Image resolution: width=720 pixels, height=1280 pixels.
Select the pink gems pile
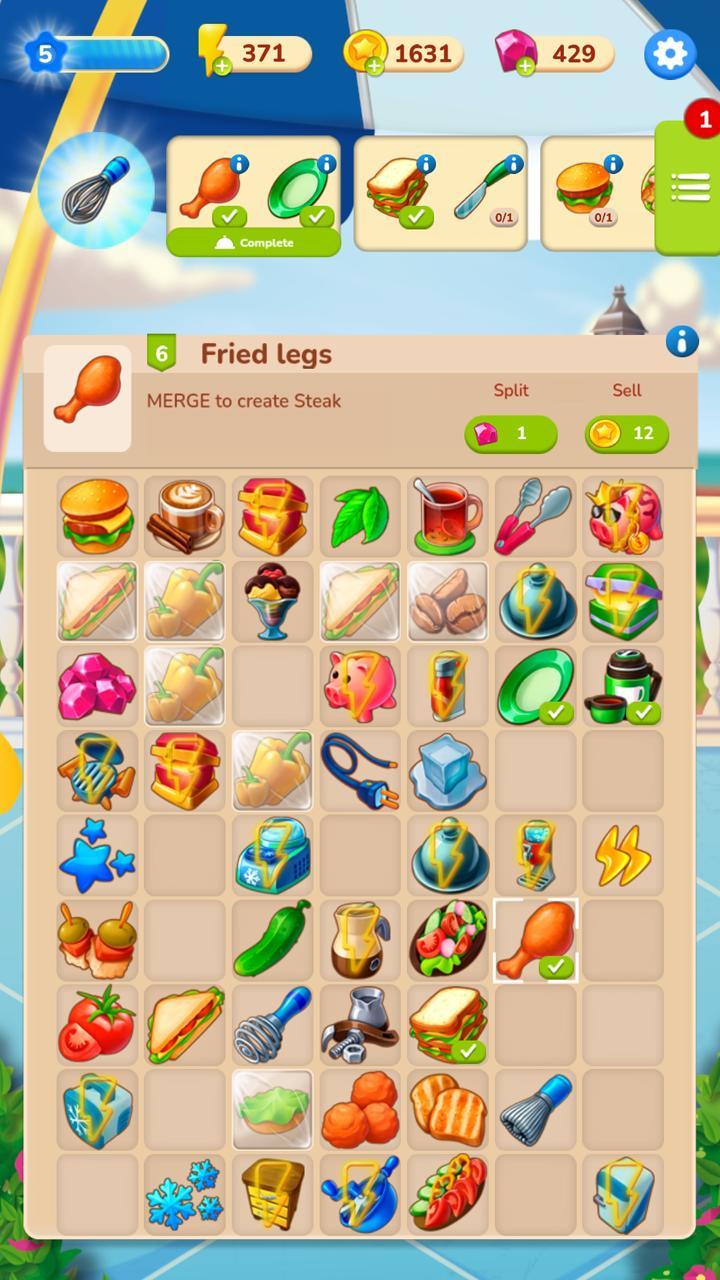(97, 686)
